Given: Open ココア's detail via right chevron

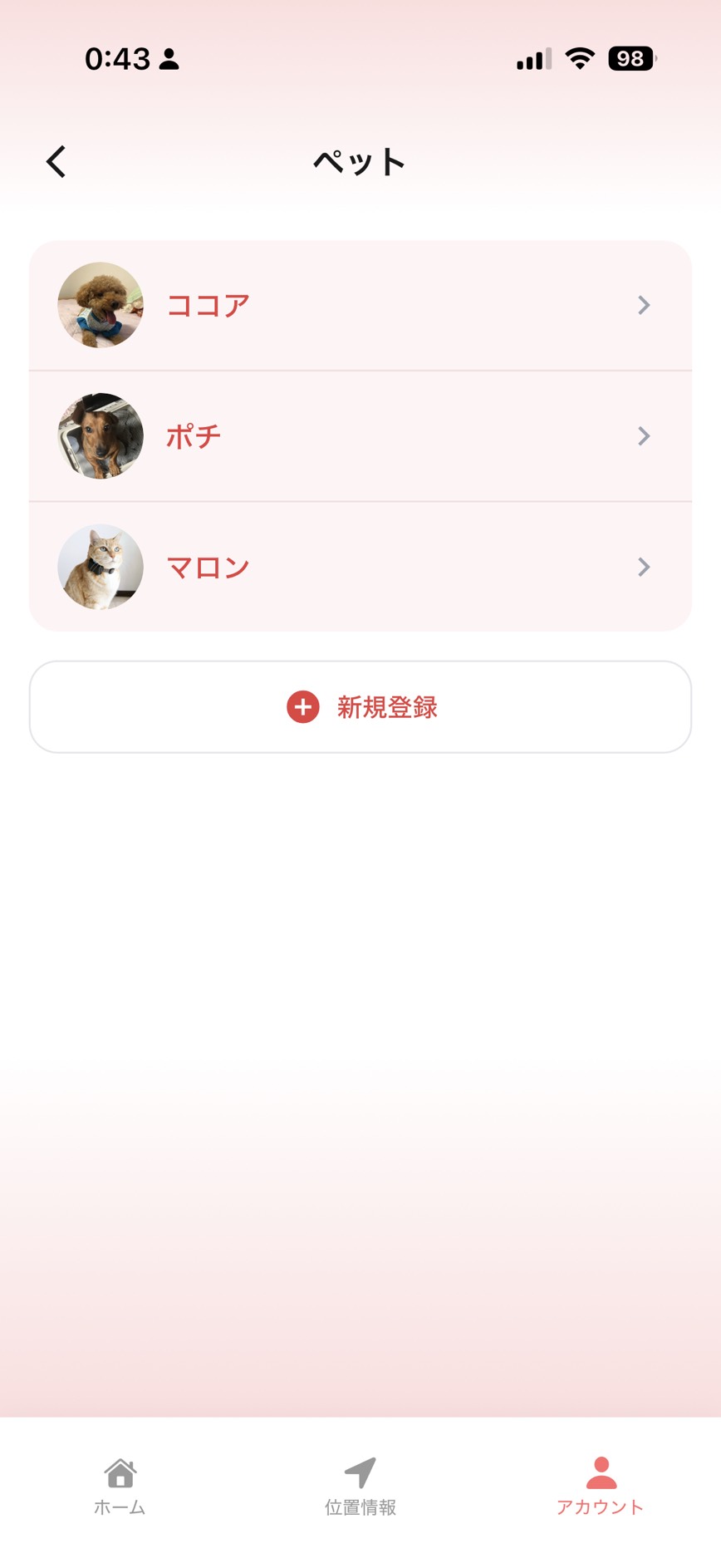Looking at the screenshot, I should (644, 305).
